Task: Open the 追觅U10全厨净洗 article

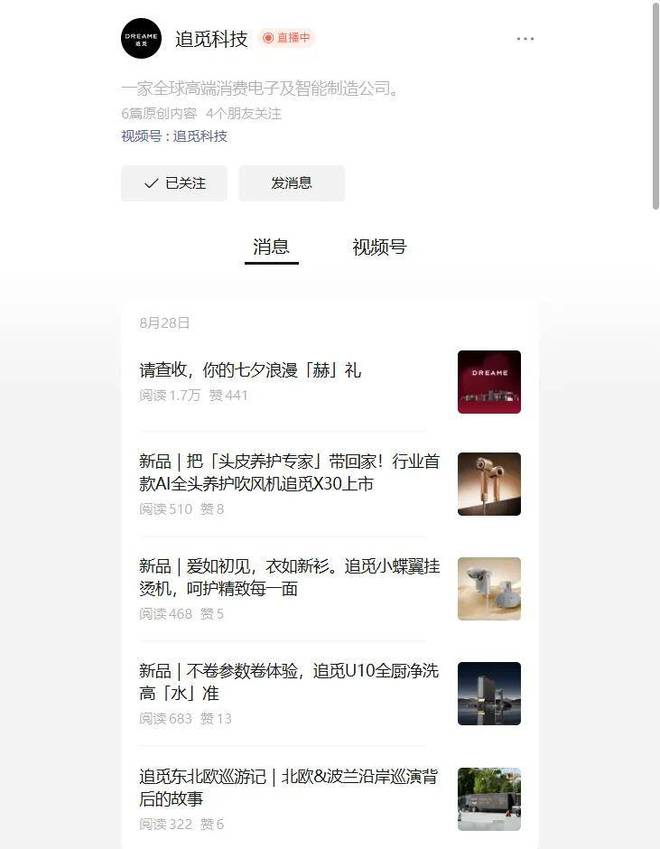Action: (288, 681)
